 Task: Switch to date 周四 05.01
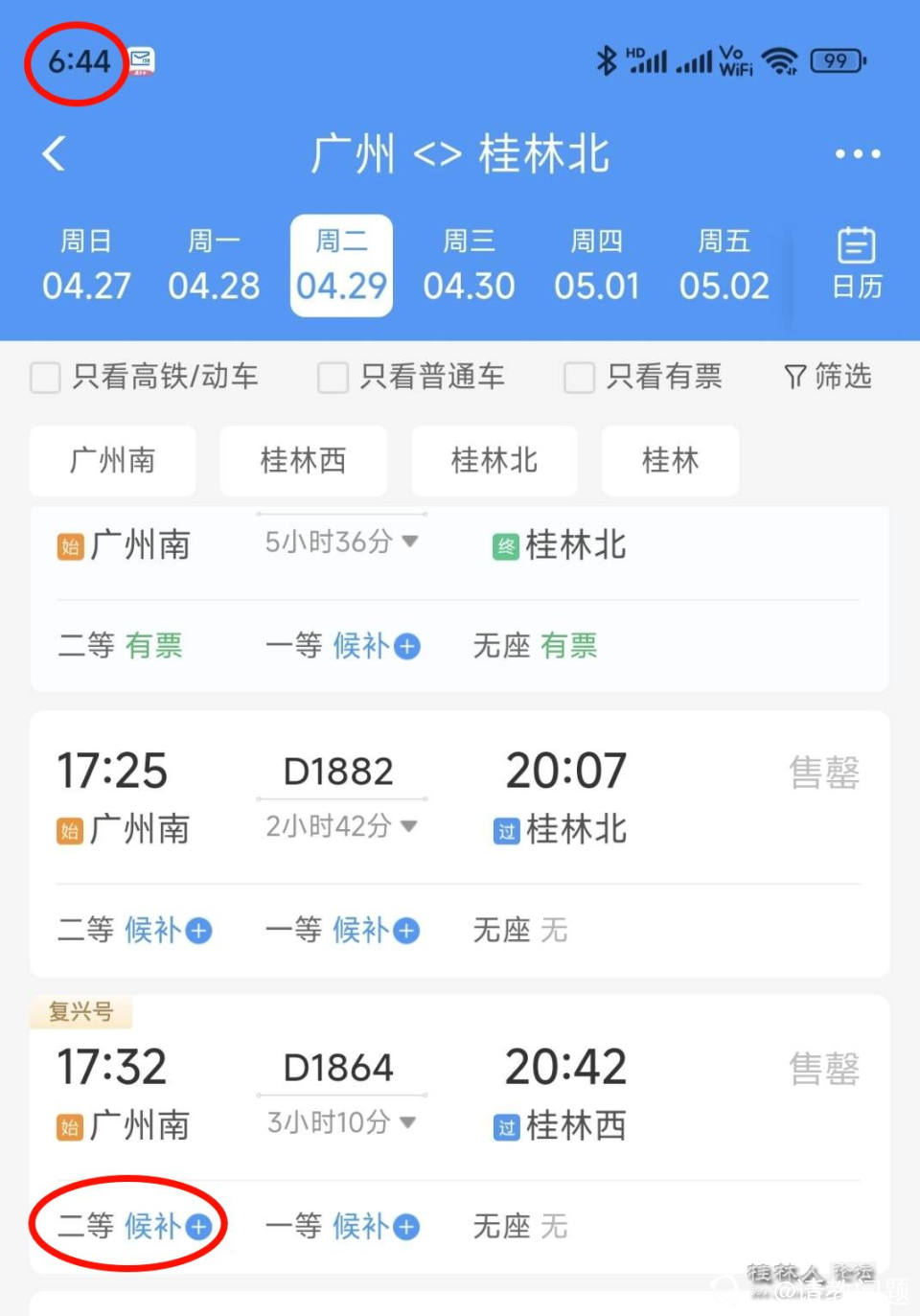pos(596,266)
